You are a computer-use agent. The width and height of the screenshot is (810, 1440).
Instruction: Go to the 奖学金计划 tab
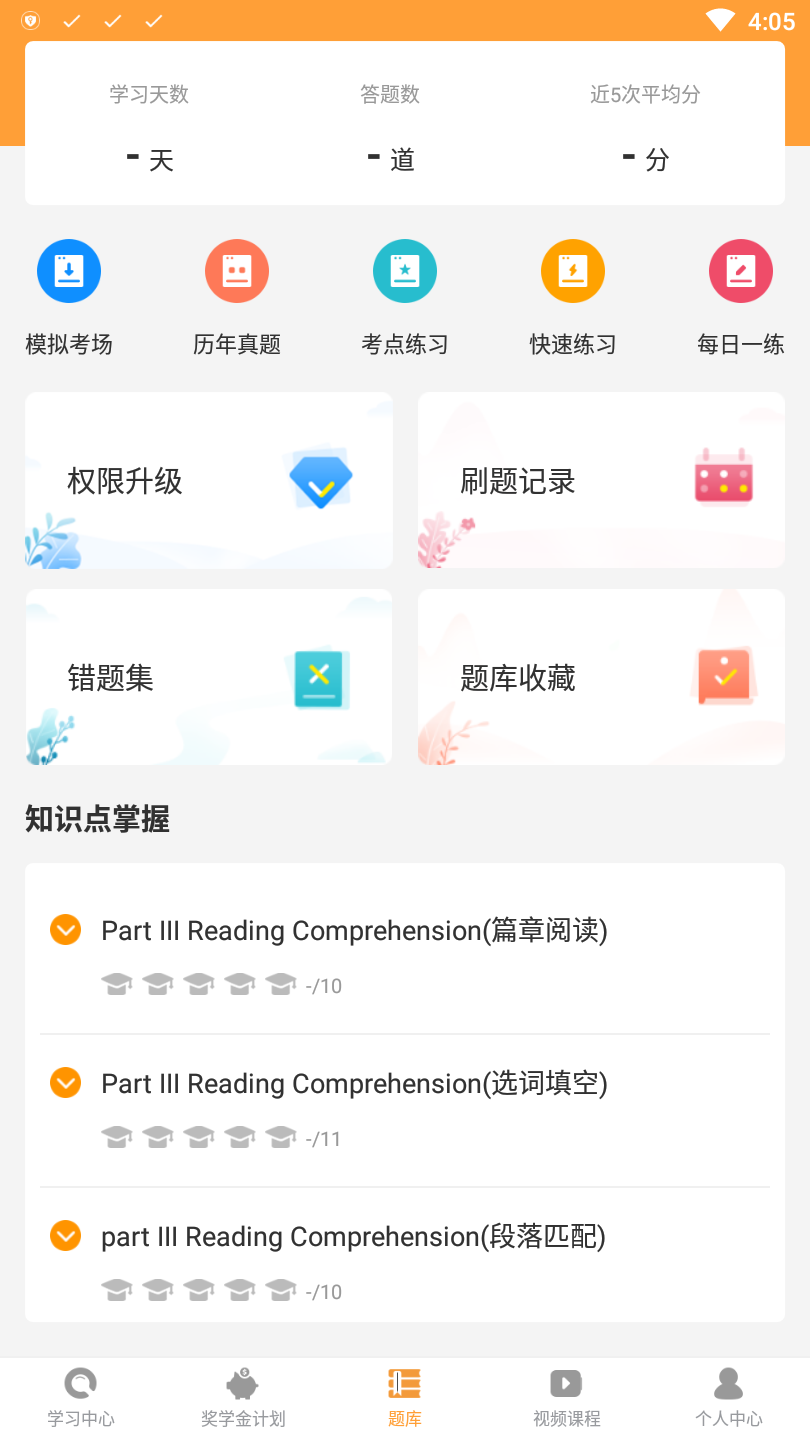click(x=243, y=1398)
